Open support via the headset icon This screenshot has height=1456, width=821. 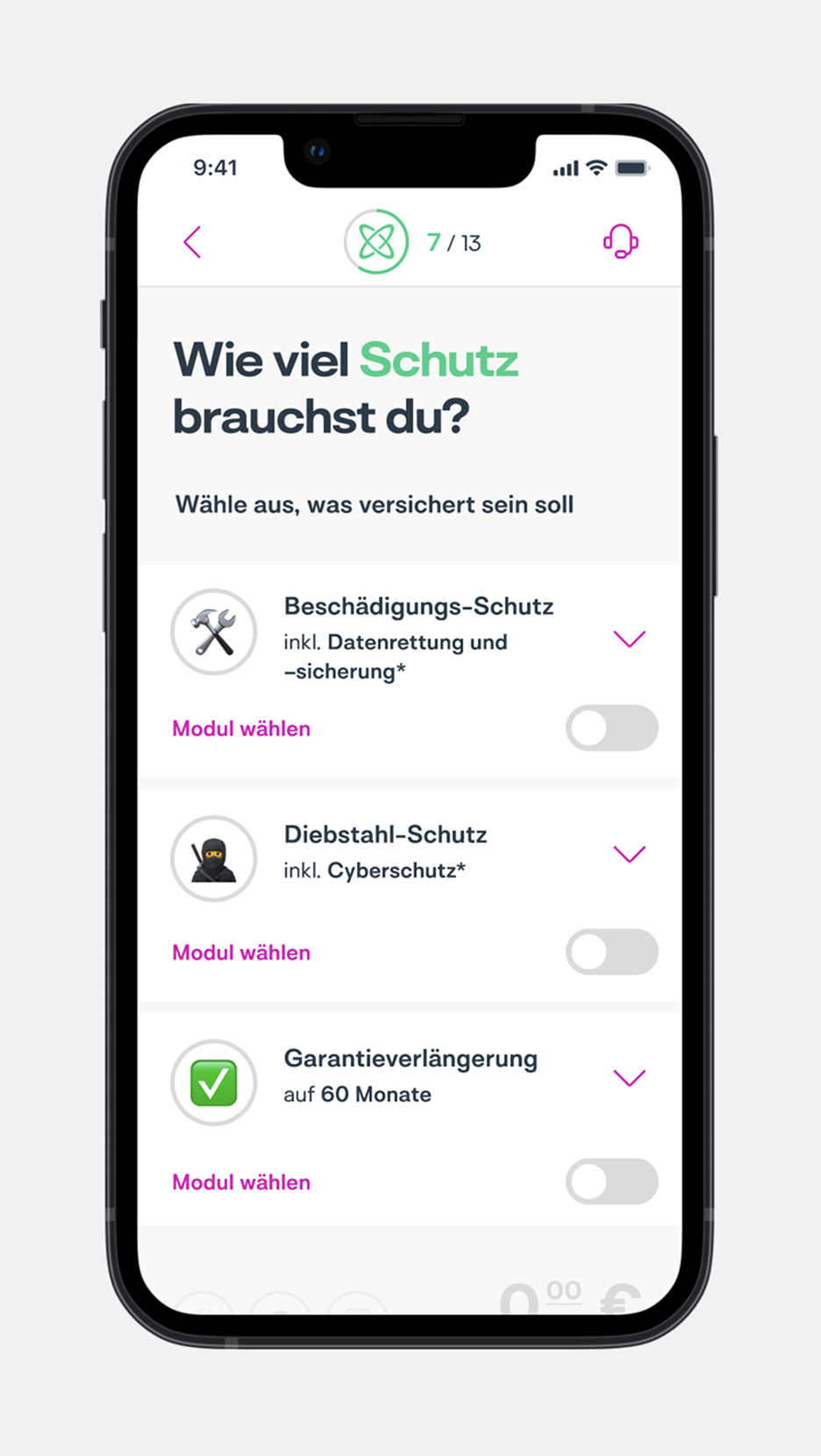620,241
